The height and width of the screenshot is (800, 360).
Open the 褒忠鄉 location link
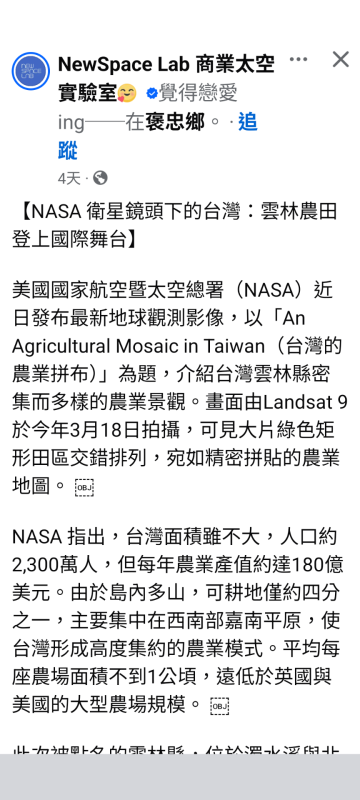[175, 122]
